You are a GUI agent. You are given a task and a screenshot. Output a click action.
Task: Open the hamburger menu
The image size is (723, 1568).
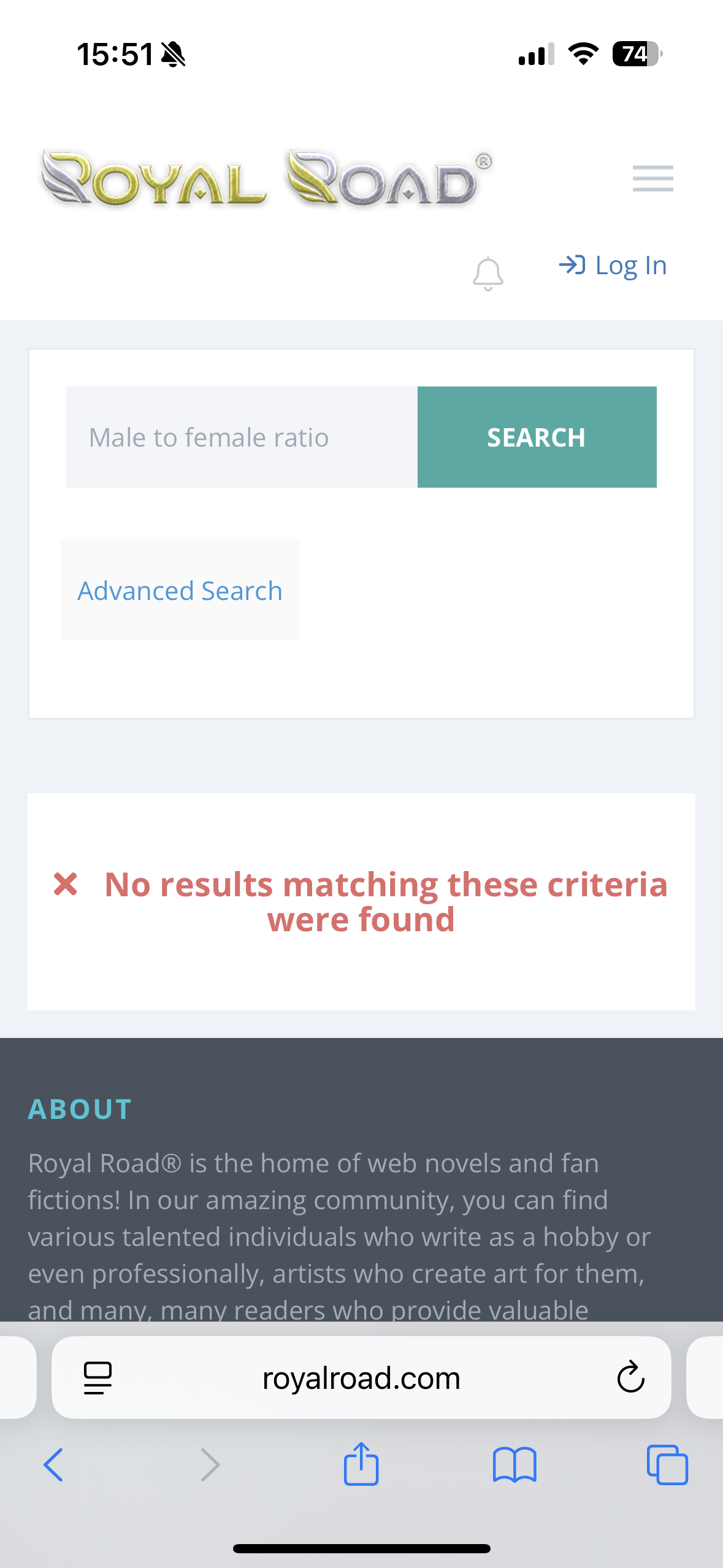(652, 179)
